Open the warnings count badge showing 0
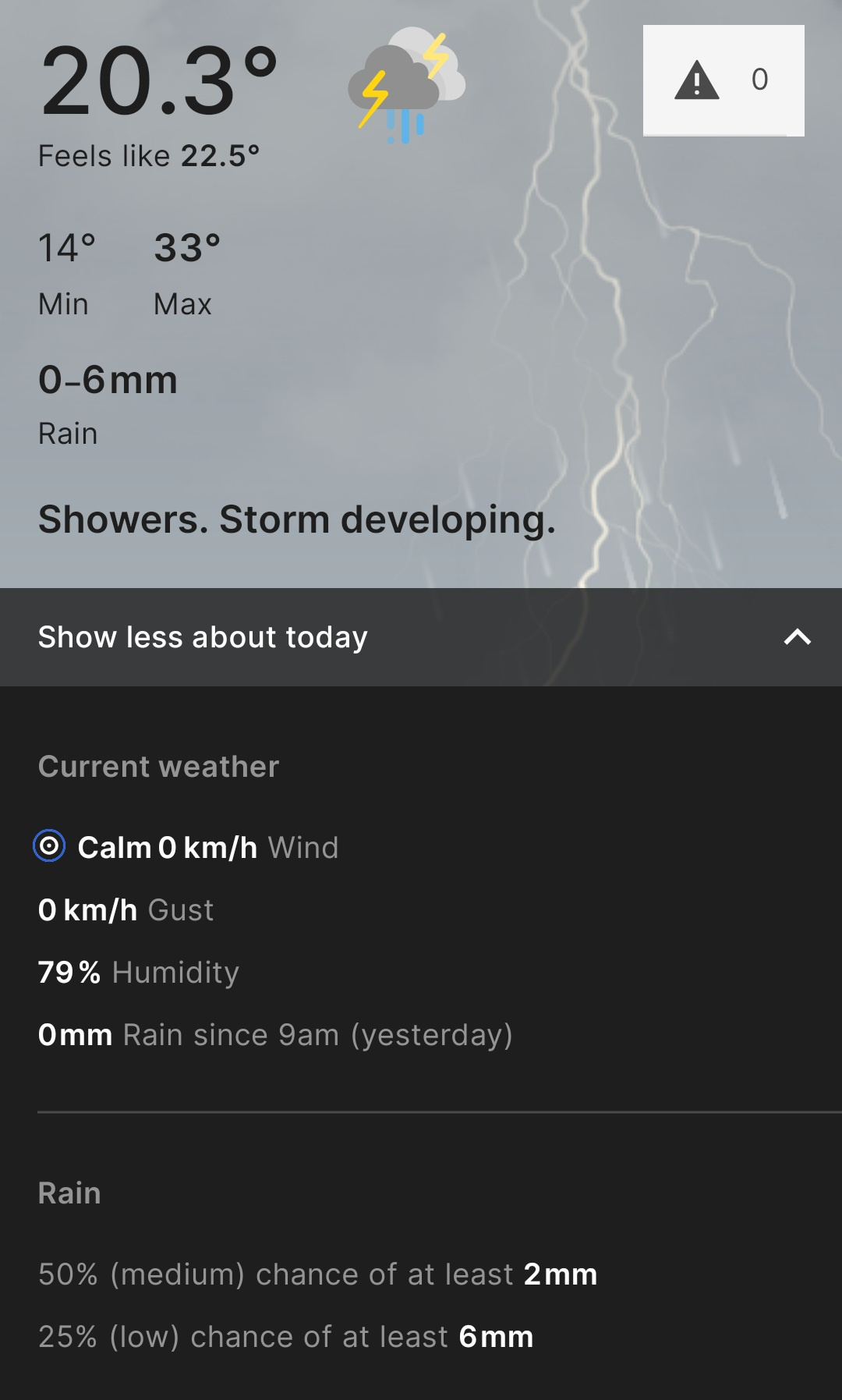 758,80
